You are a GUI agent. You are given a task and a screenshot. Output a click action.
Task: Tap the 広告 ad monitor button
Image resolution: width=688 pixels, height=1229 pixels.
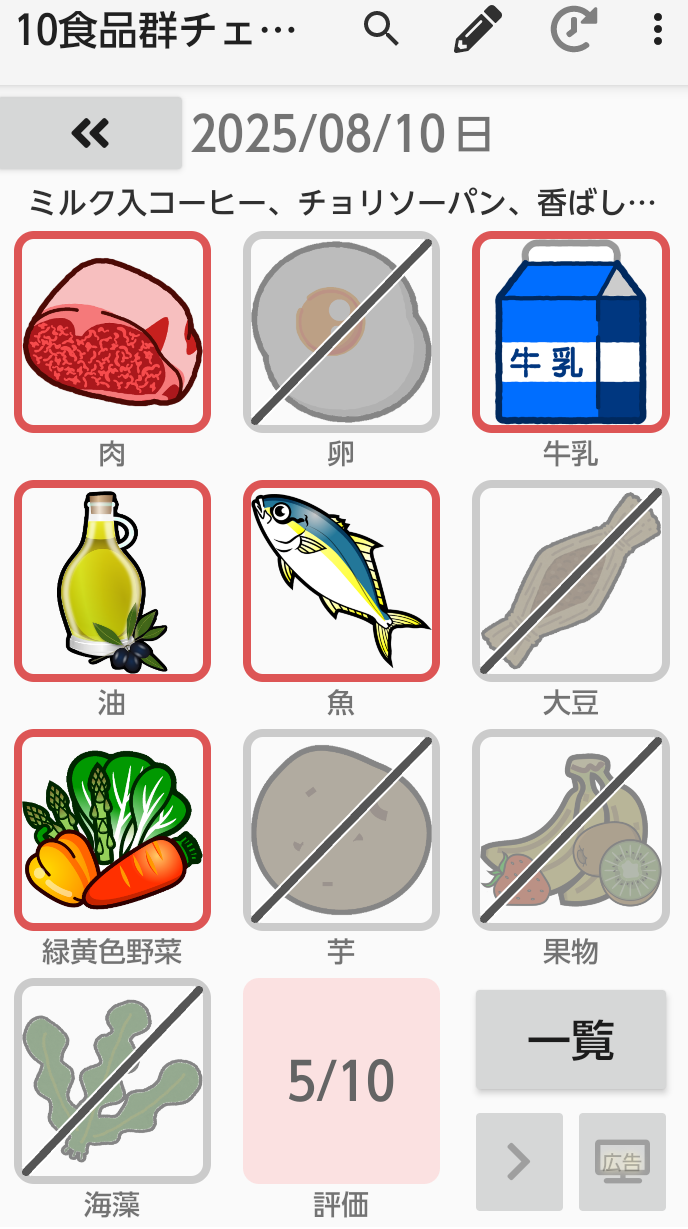click(622, 1162)
